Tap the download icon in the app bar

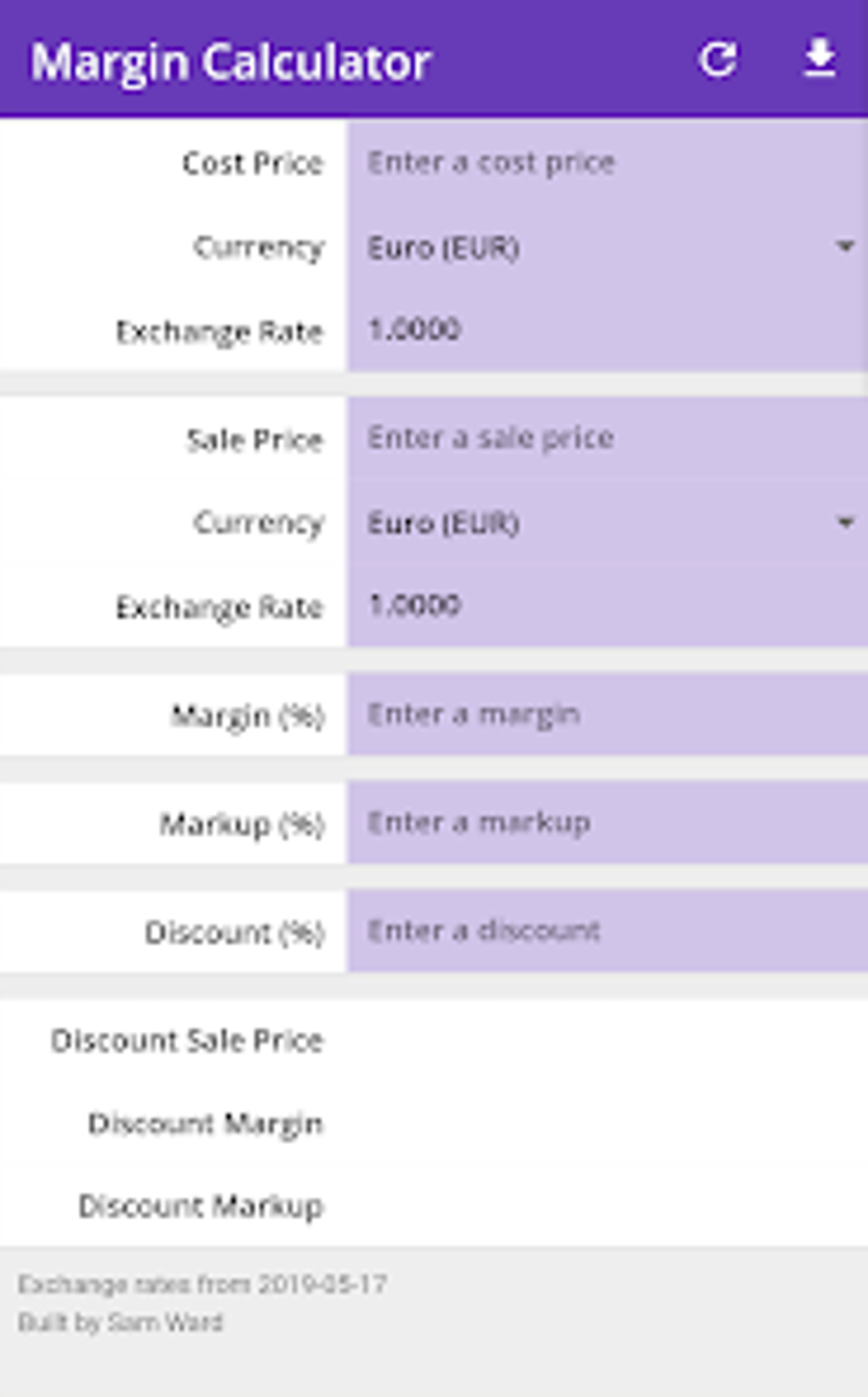pos(819,58)
